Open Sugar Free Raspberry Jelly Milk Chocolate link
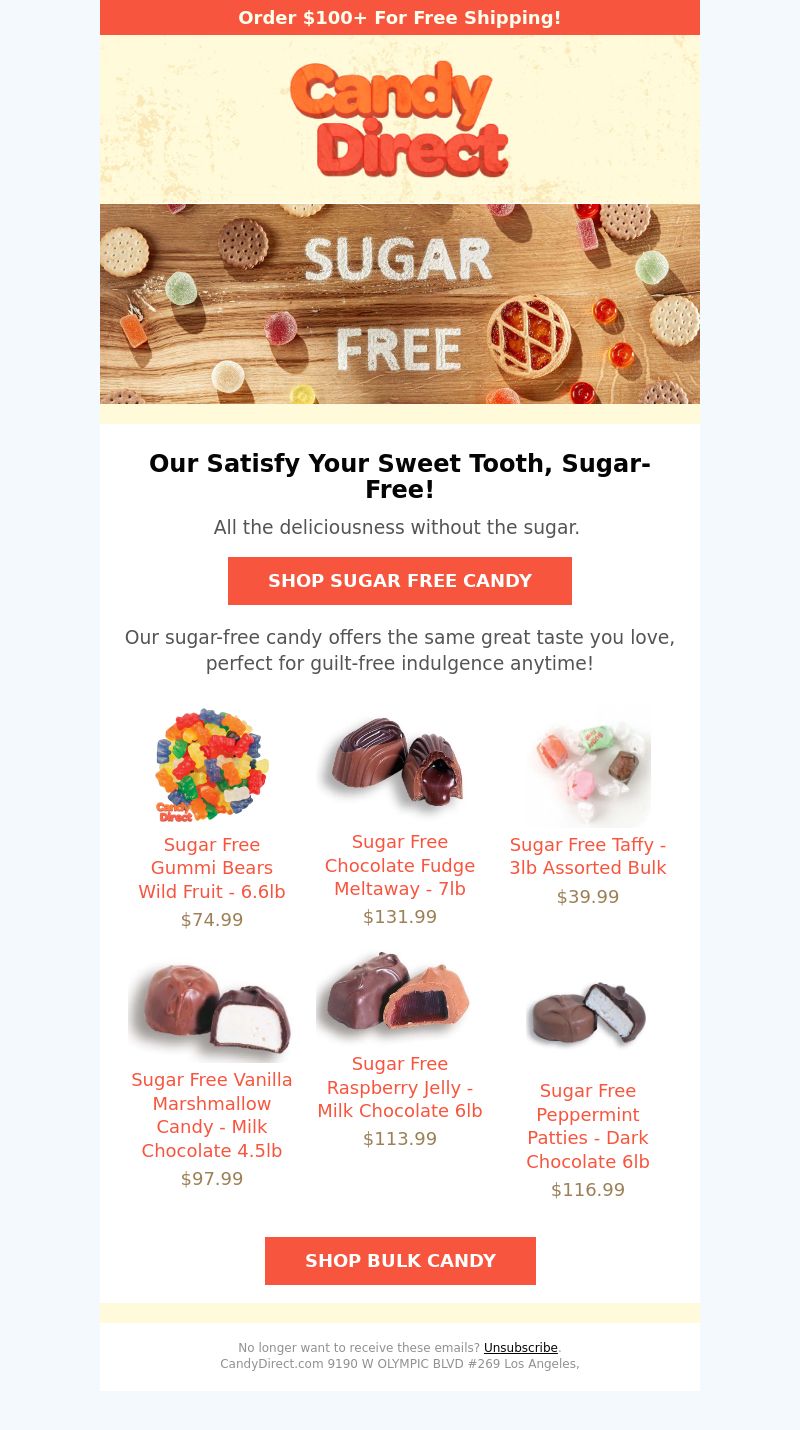This screenshot has width=800, height=1430. [x=400, y=1087]
